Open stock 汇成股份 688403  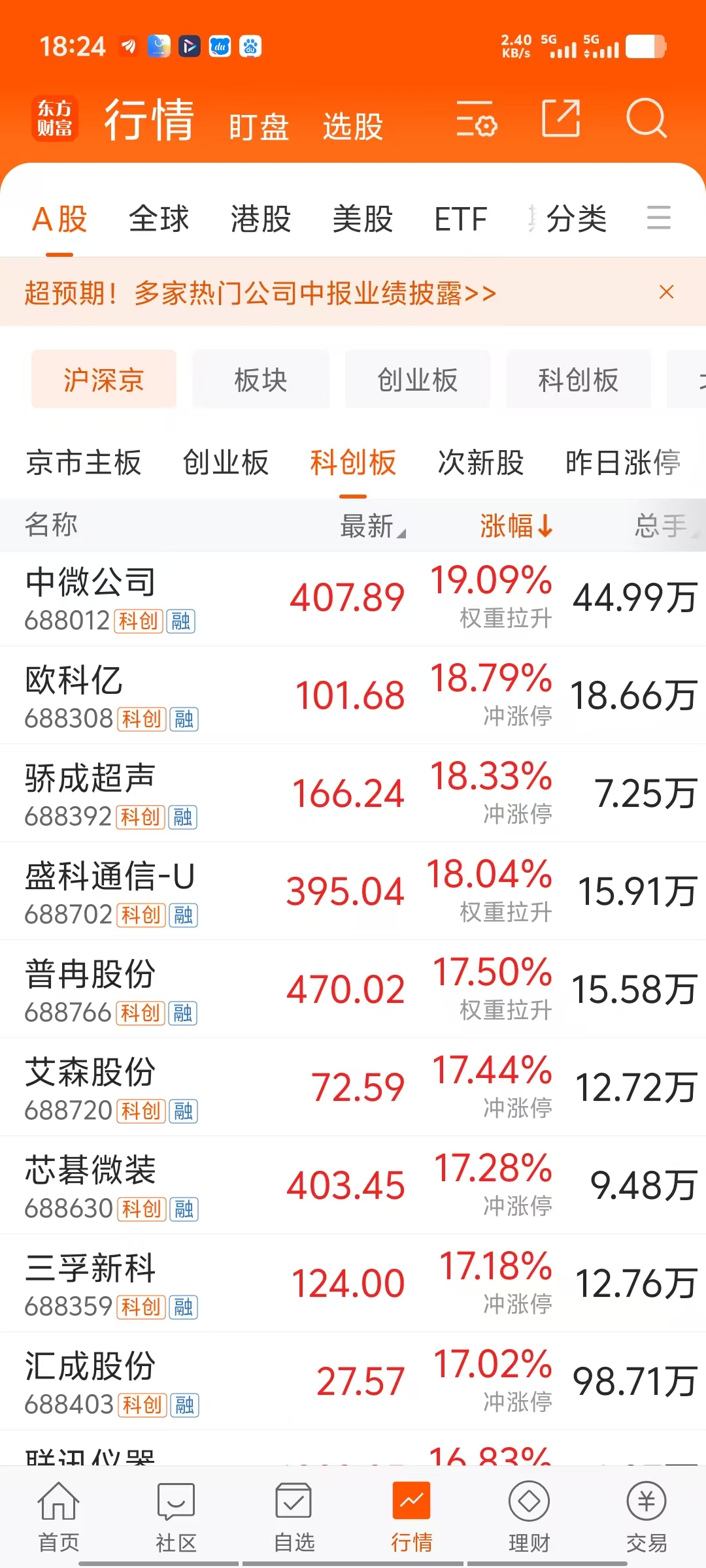click(x=353, y=1382)
